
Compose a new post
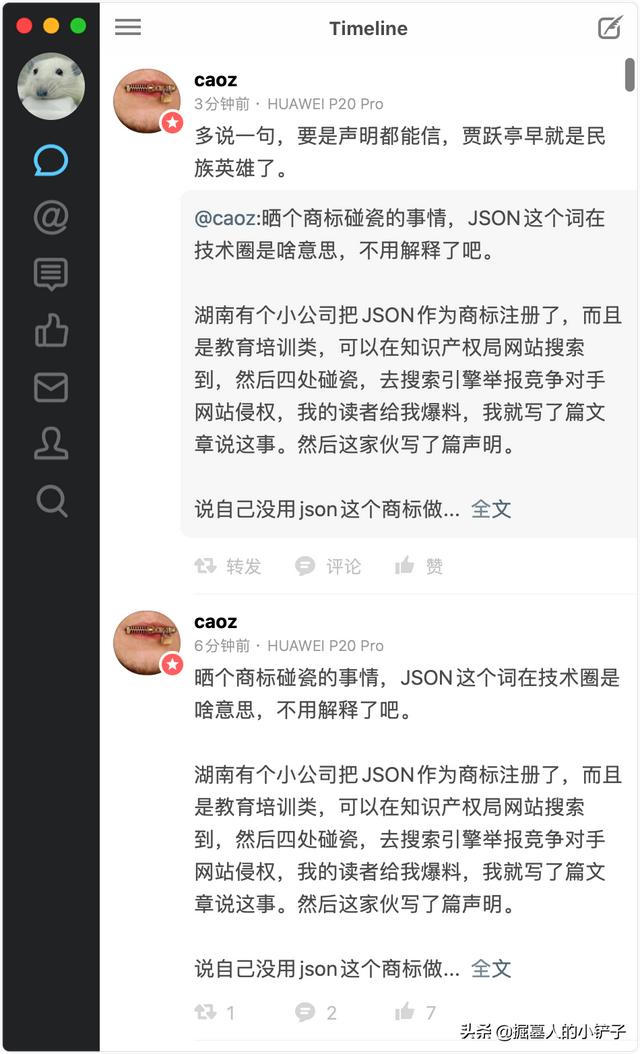(x=610, y=28)
